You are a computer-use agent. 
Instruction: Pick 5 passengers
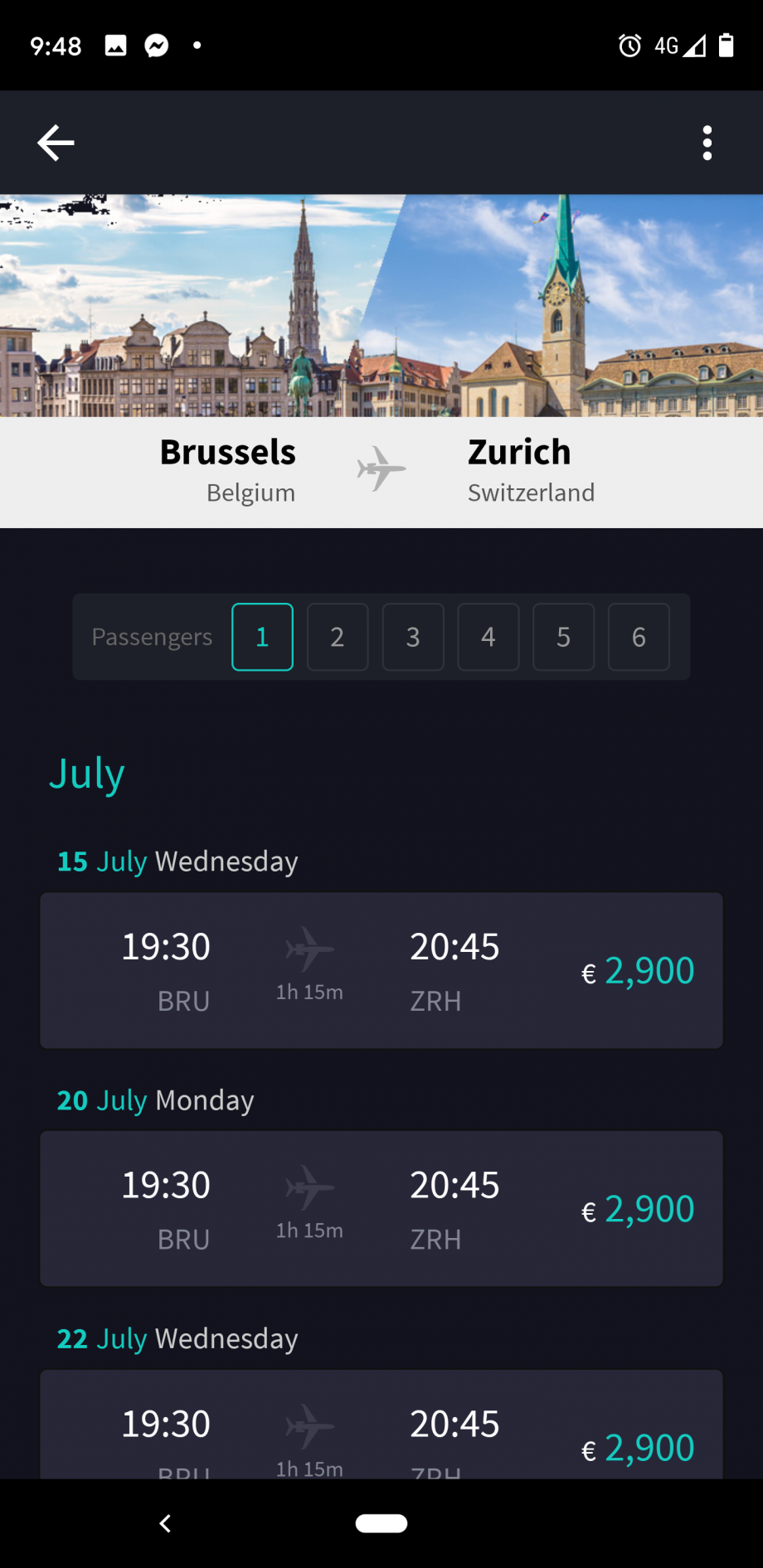click(x=564, y=637)
